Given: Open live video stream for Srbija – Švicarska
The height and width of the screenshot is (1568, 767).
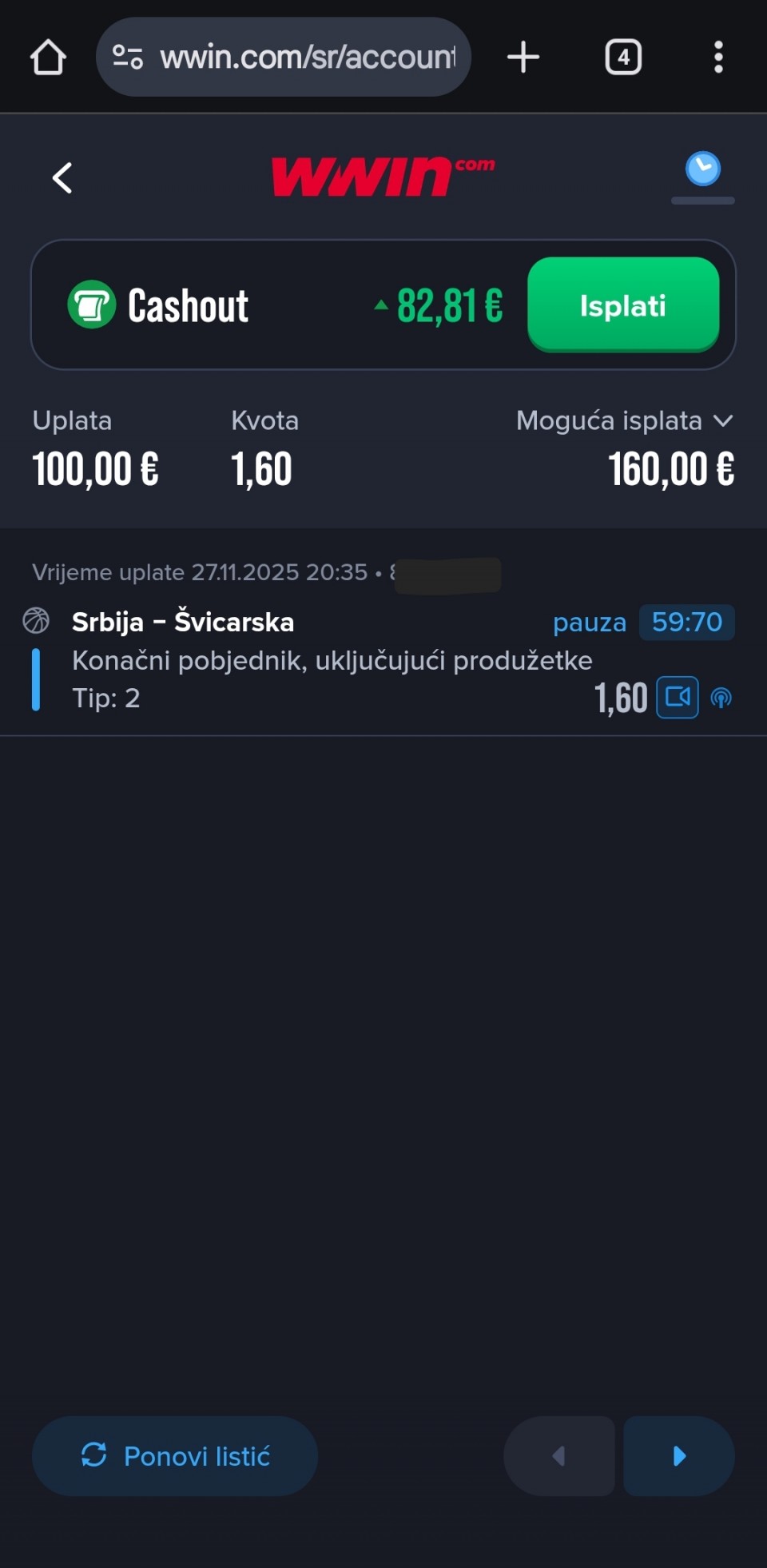Looking at the screenshot, I should coord(677,698).
